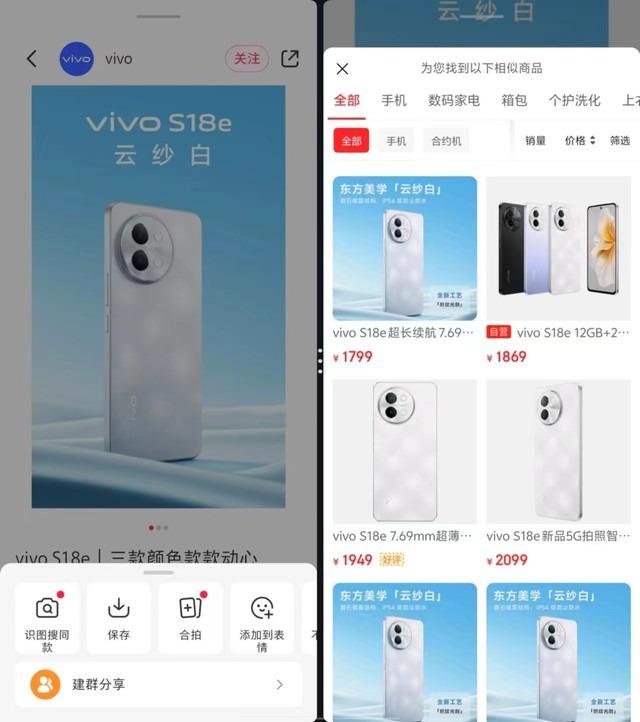Tap 识图搜同款 to find similar items
The image size is (640, 722).
pyautogui.click(x=47, y=618)
